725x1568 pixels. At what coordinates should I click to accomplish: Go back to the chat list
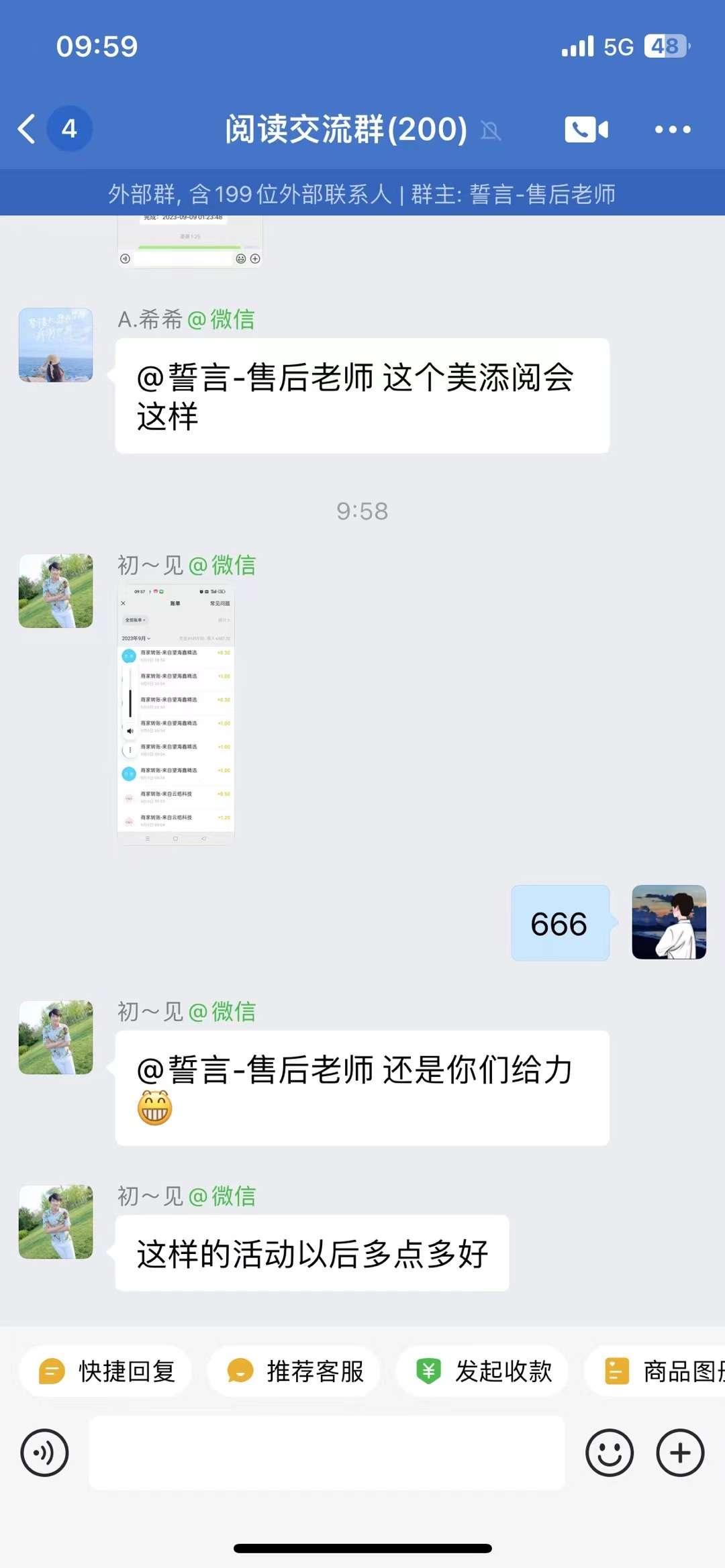[x=27, y=129]
